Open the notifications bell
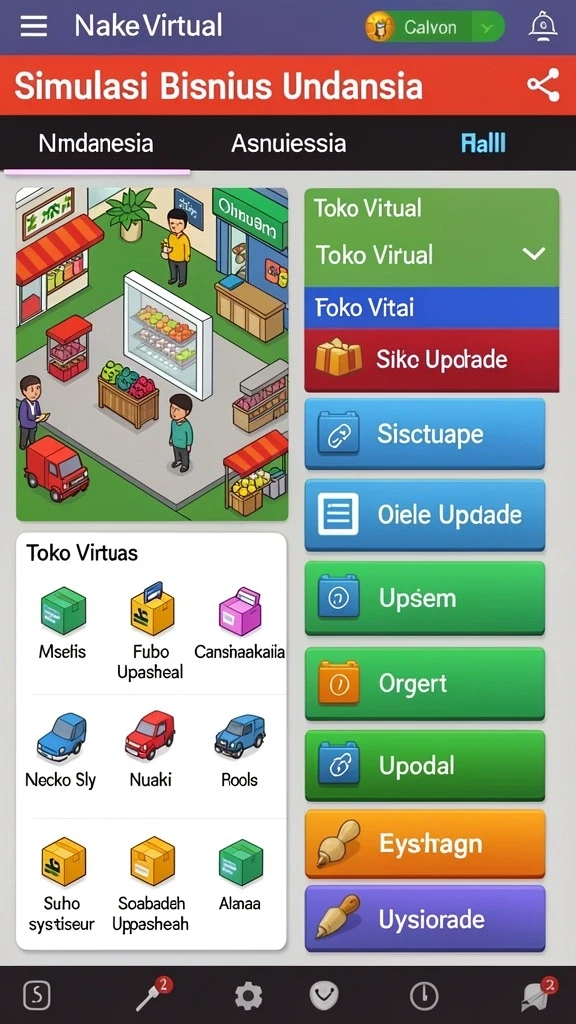576x1024 pixels. (x=543, y=26)
